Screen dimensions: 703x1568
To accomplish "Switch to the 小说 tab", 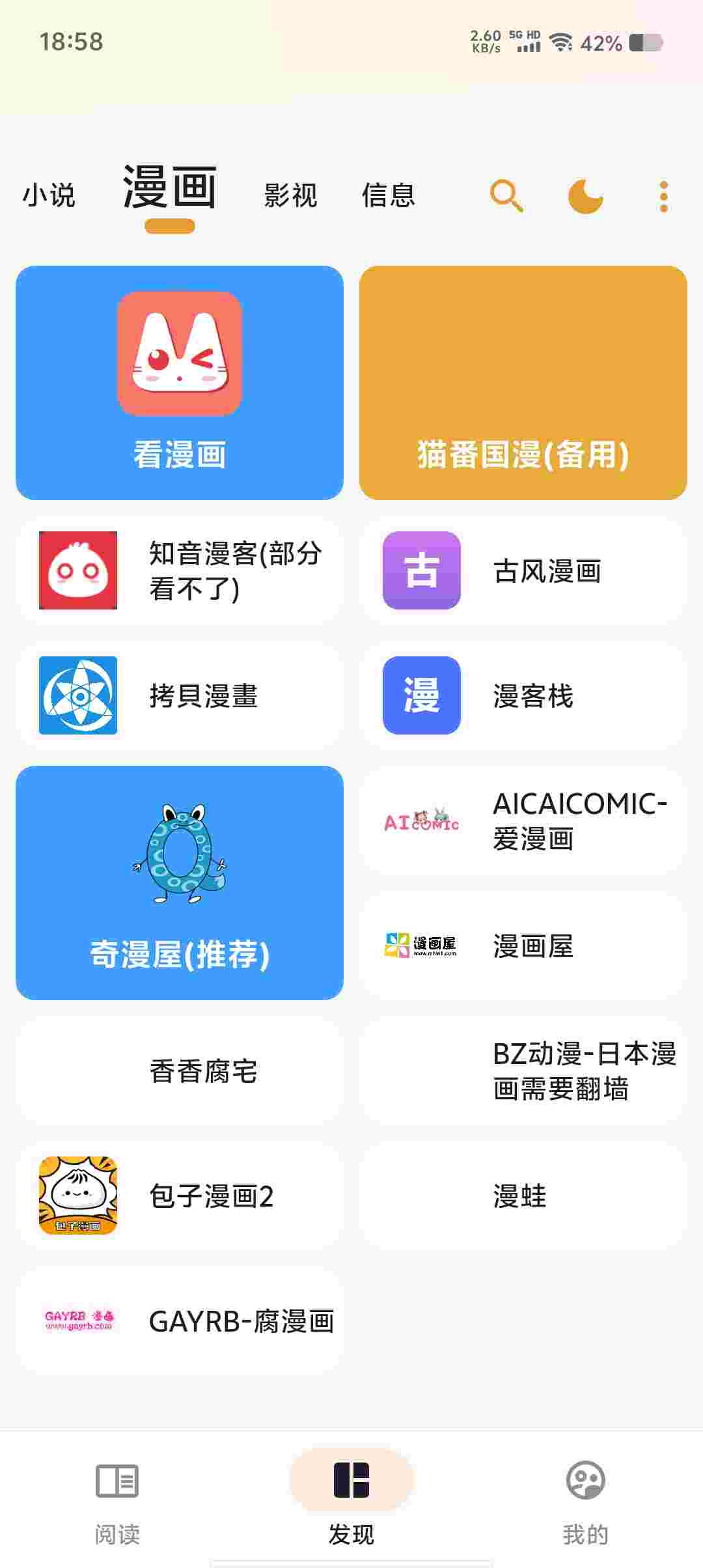I will (x=49, y=195).
